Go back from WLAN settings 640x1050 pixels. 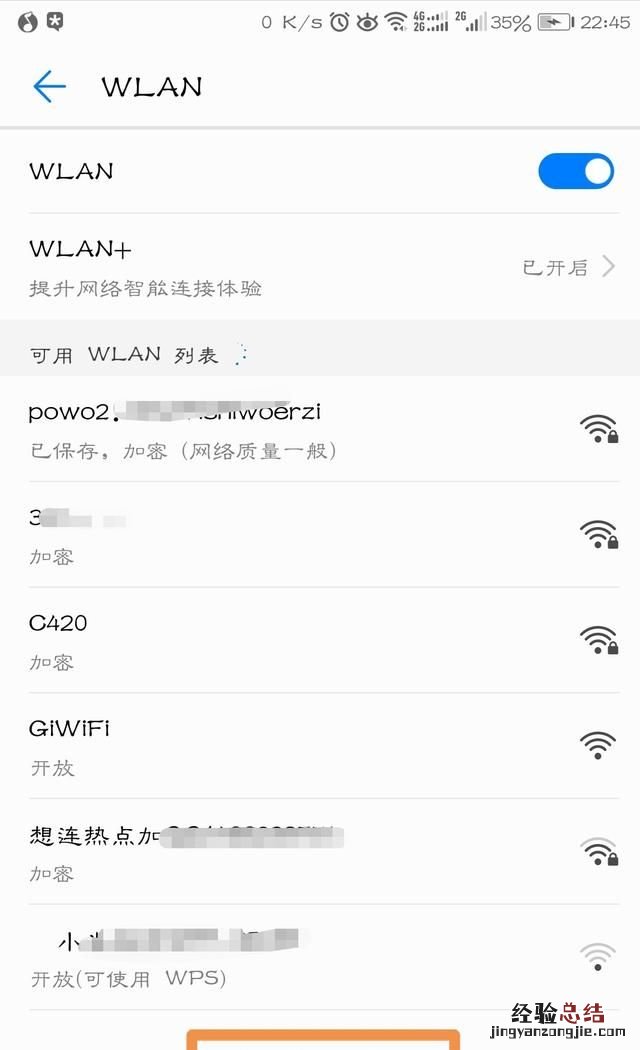[x=49, y=87]
